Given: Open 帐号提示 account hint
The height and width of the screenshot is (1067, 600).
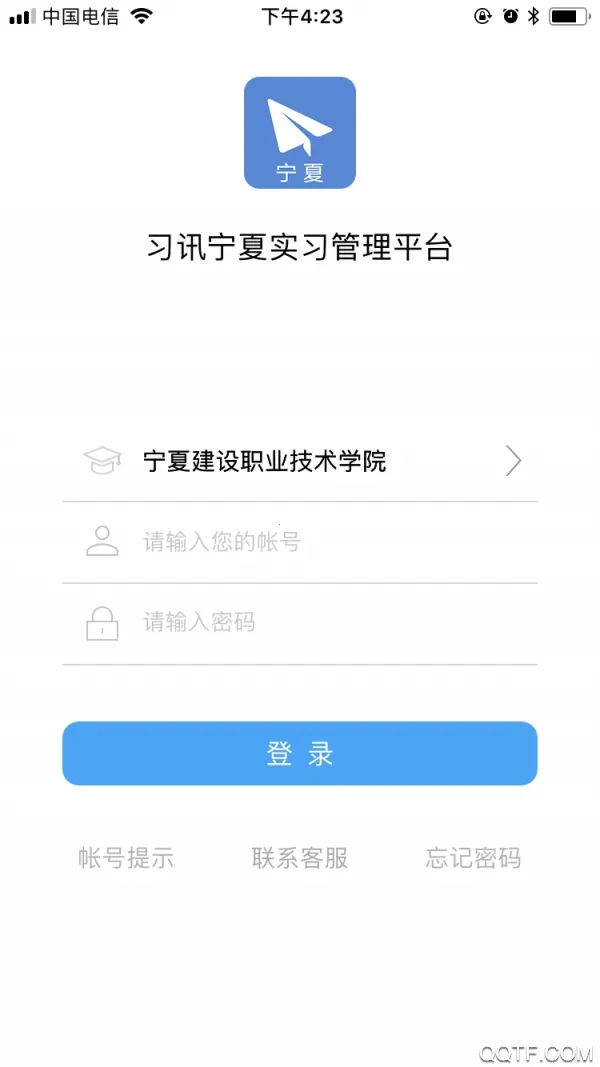Looking at the screenshot, I should [x=126, y=858].
